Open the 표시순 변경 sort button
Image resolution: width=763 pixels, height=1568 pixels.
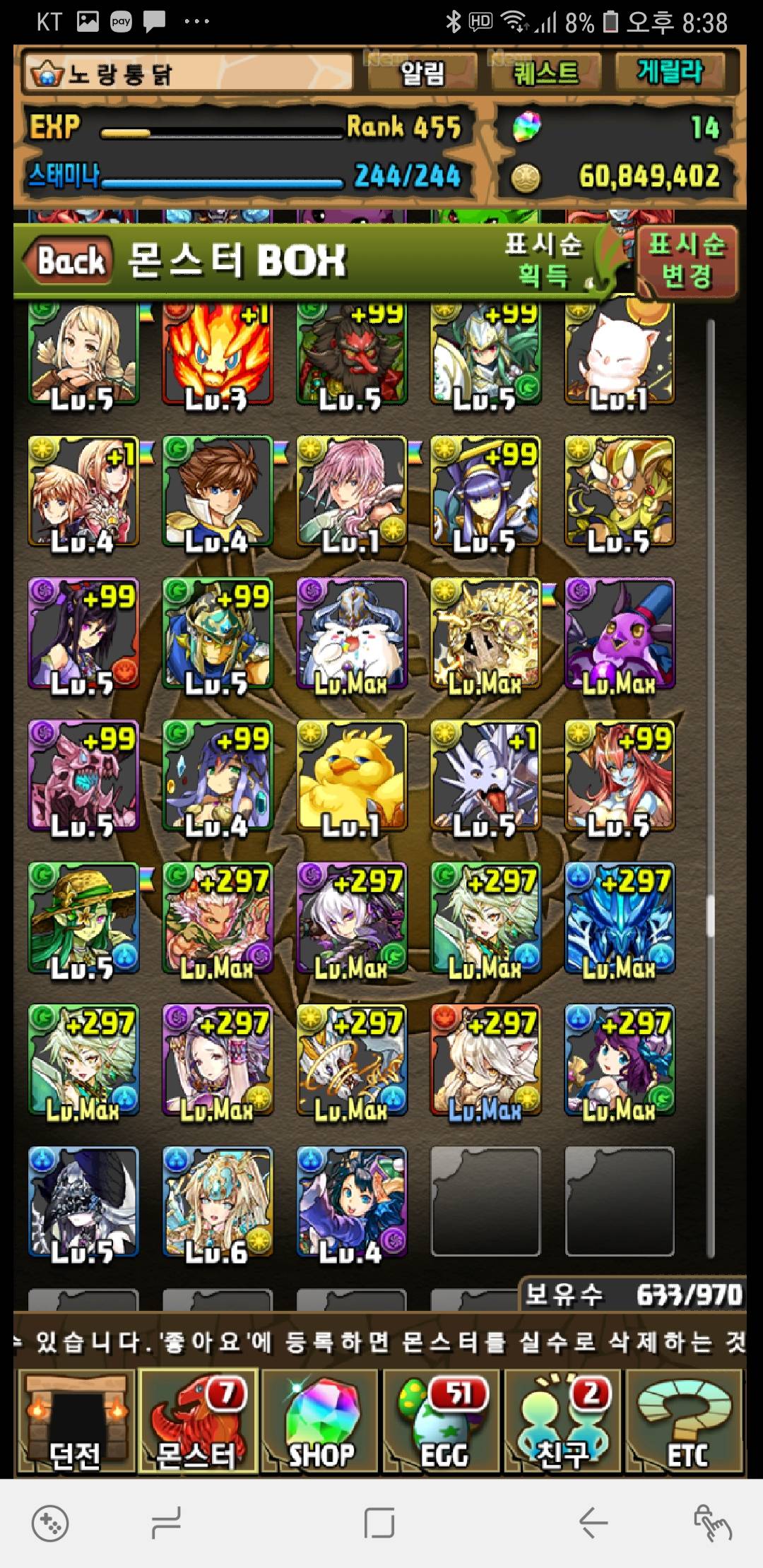[686, 261]
